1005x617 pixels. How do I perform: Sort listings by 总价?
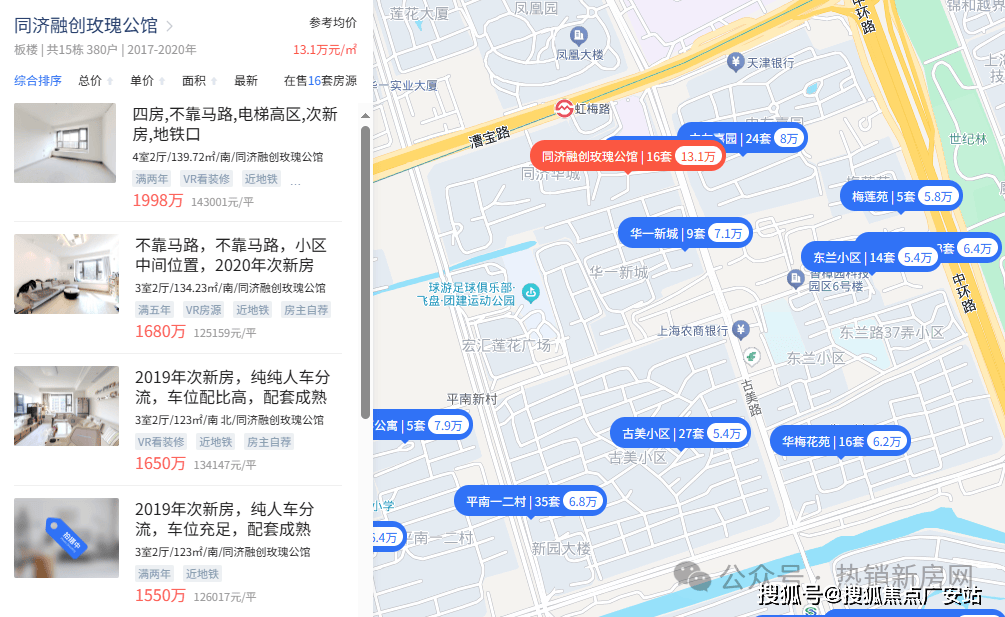(x=94, y=81)
